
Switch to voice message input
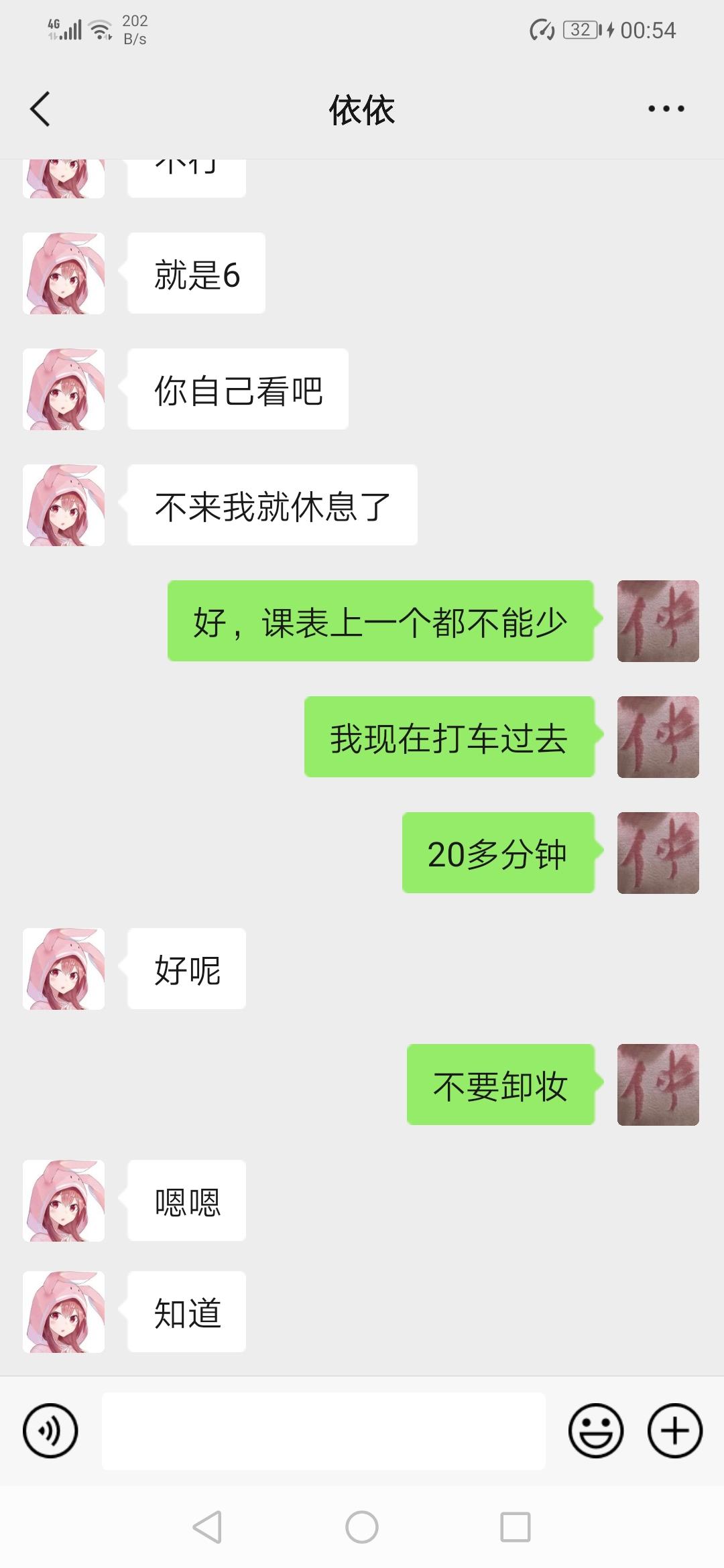[50, 1431]
